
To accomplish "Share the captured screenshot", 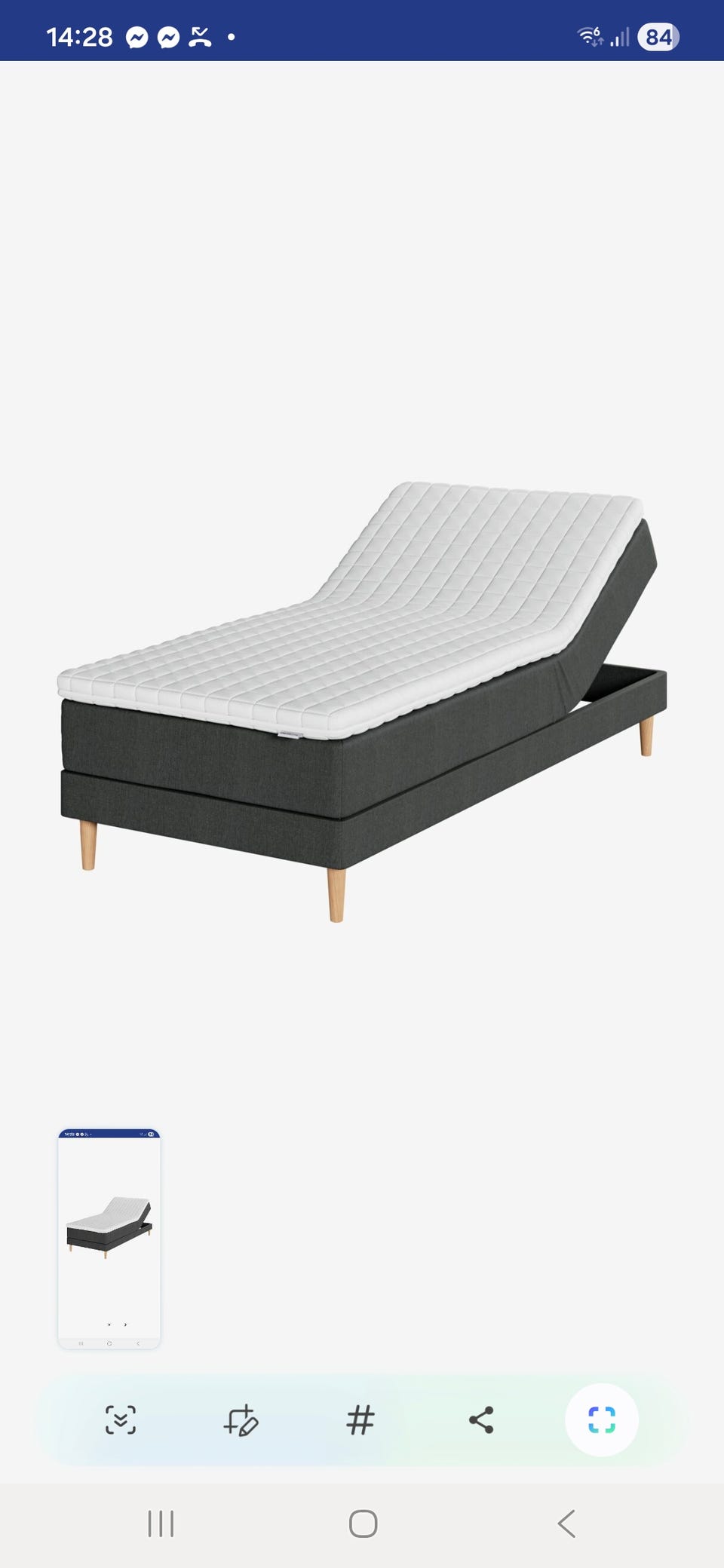I will [481, 1420].
